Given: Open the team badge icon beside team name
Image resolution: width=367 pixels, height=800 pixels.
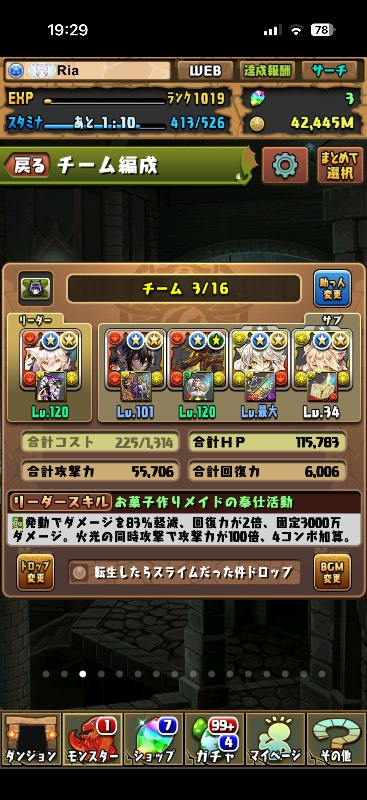Looking at the screenshot, I should (x=36, y=288).
